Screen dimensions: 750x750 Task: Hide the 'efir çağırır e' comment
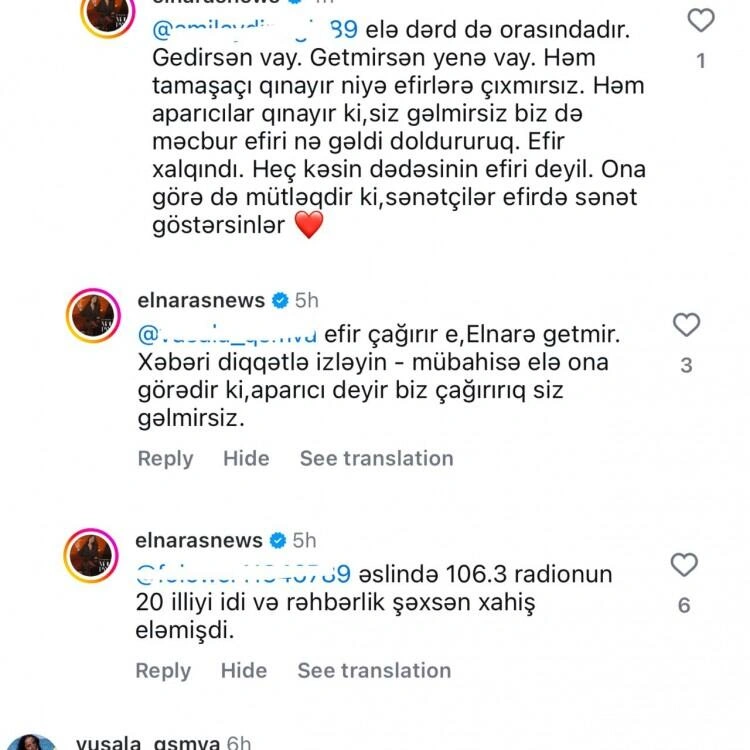tap(246, 459)
